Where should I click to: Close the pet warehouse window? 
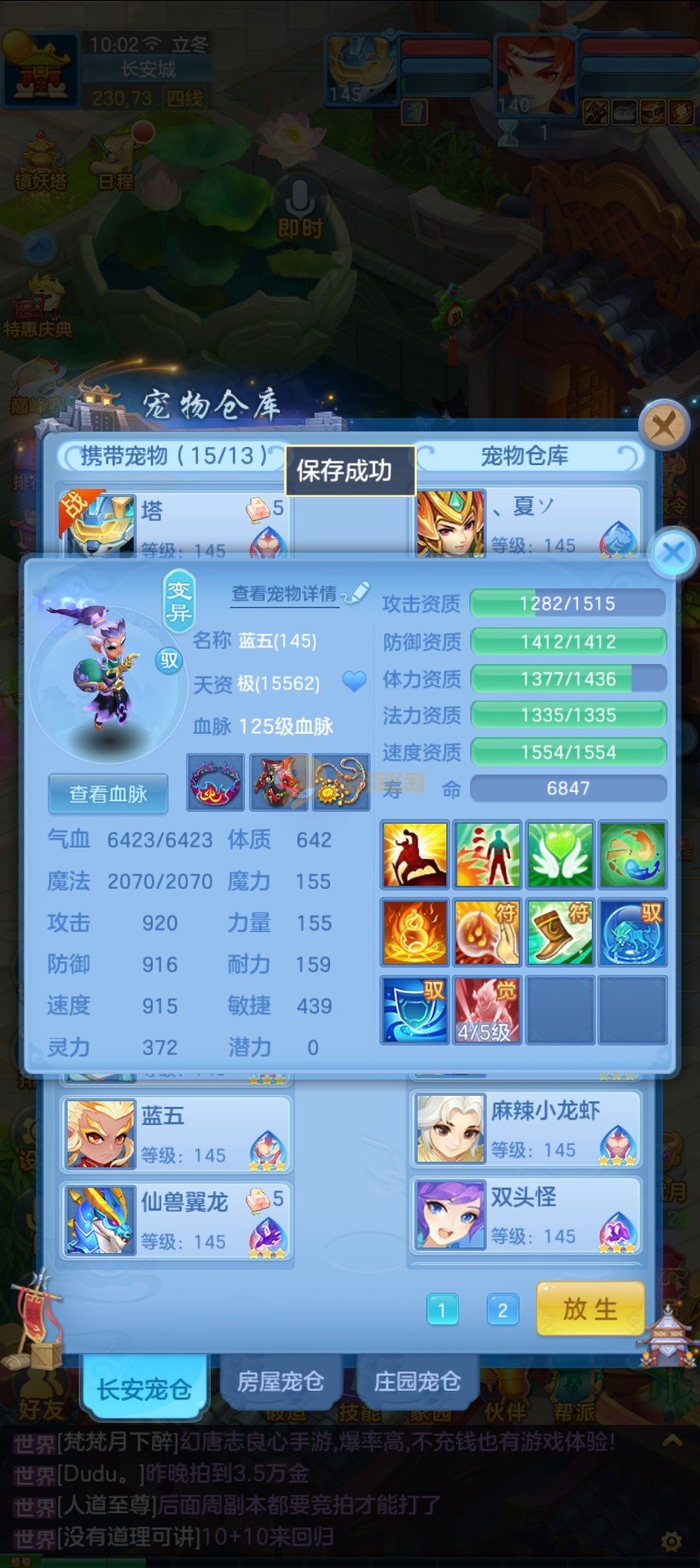point(663,426)
